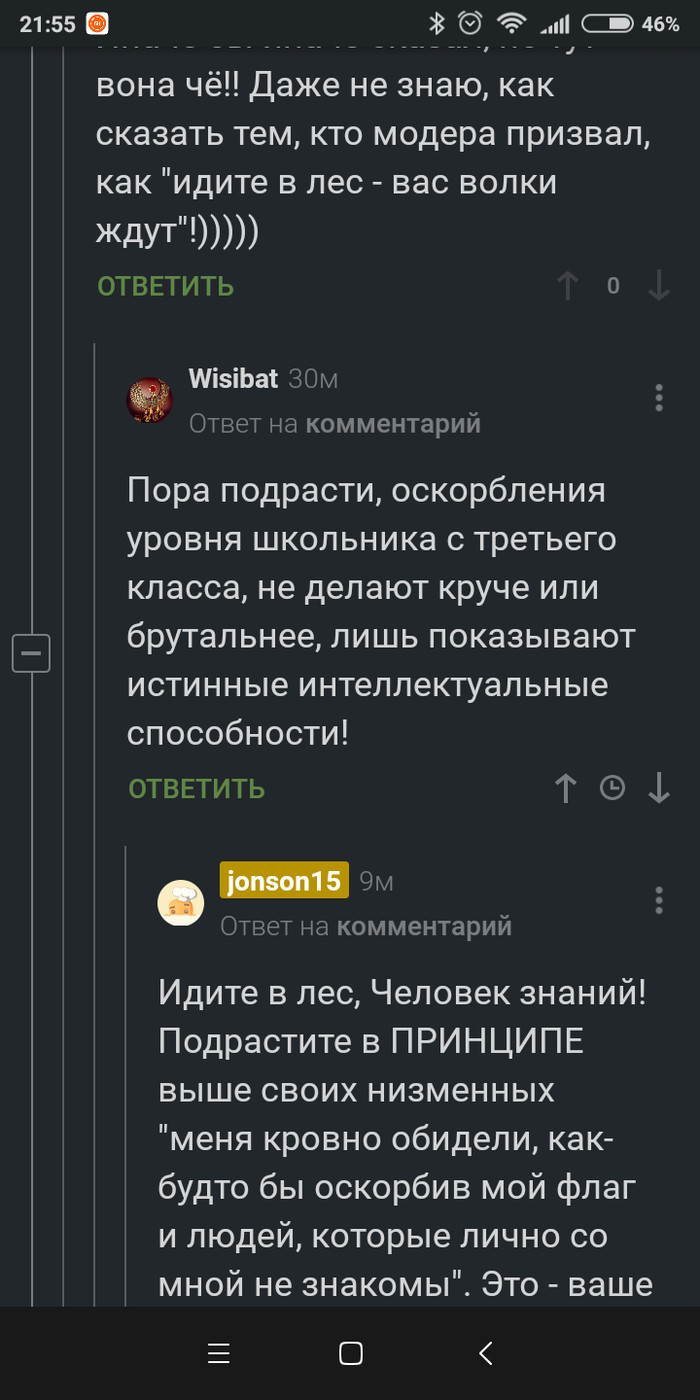Open overflow menu on jonson15's comment
The height and width of the screenshot is (1400, 700).
tap(659, 899)
